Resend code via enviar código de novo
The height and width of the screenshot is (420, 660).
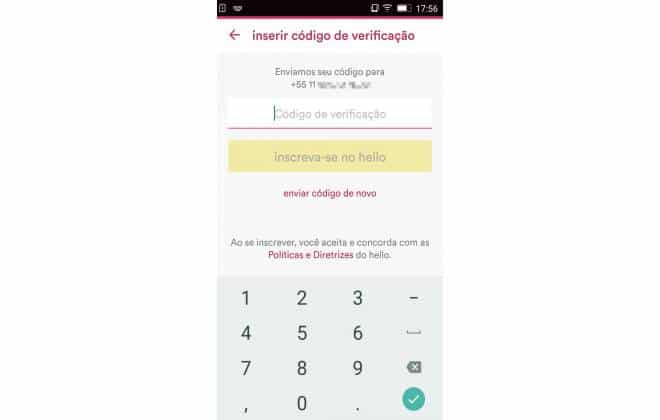click(x=330, y=193)
